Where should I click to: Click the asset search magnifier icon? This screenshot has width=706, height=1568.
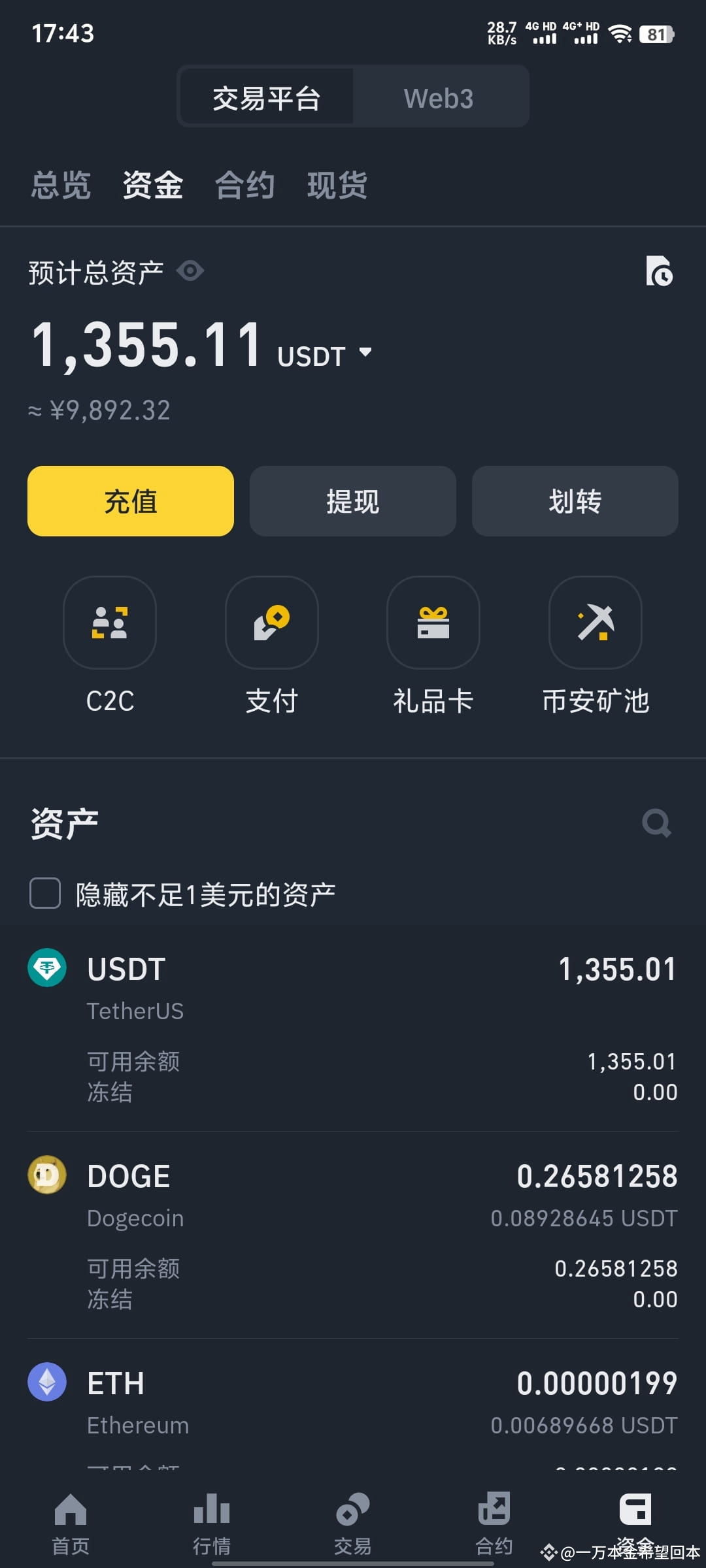coord(656,823)
